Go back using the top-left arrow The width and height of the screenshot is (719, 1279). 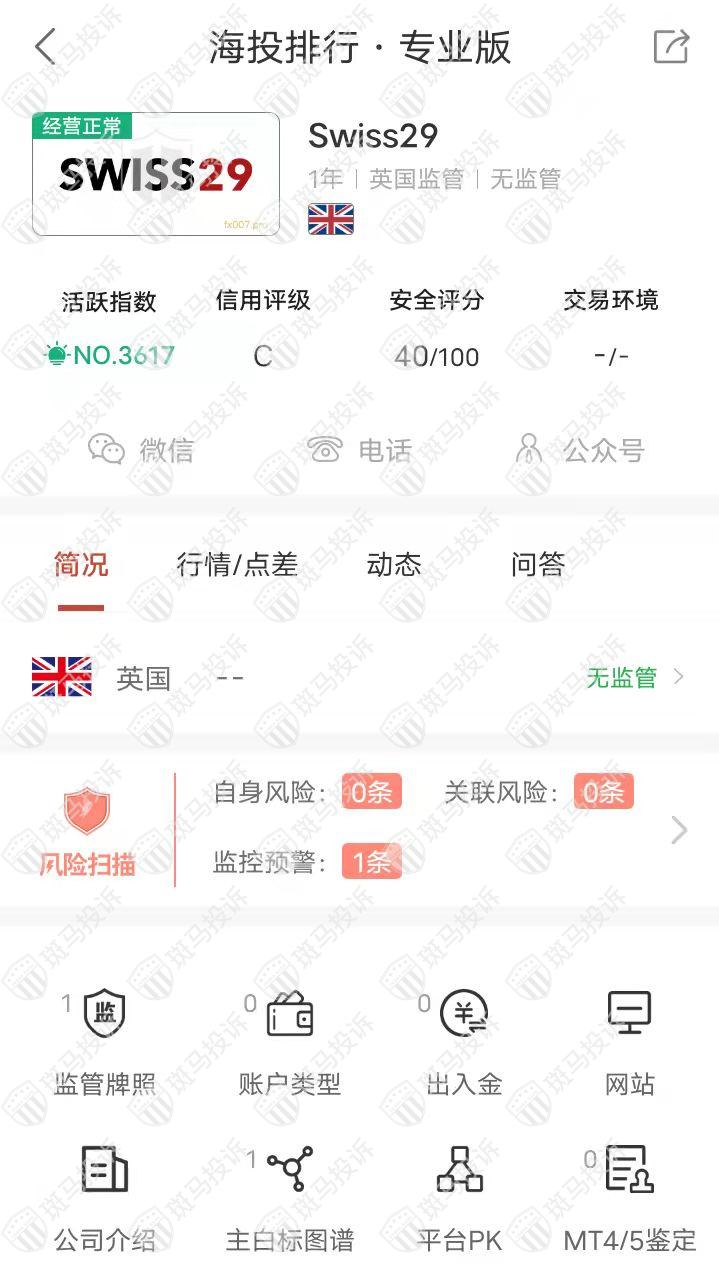[46, 47]
